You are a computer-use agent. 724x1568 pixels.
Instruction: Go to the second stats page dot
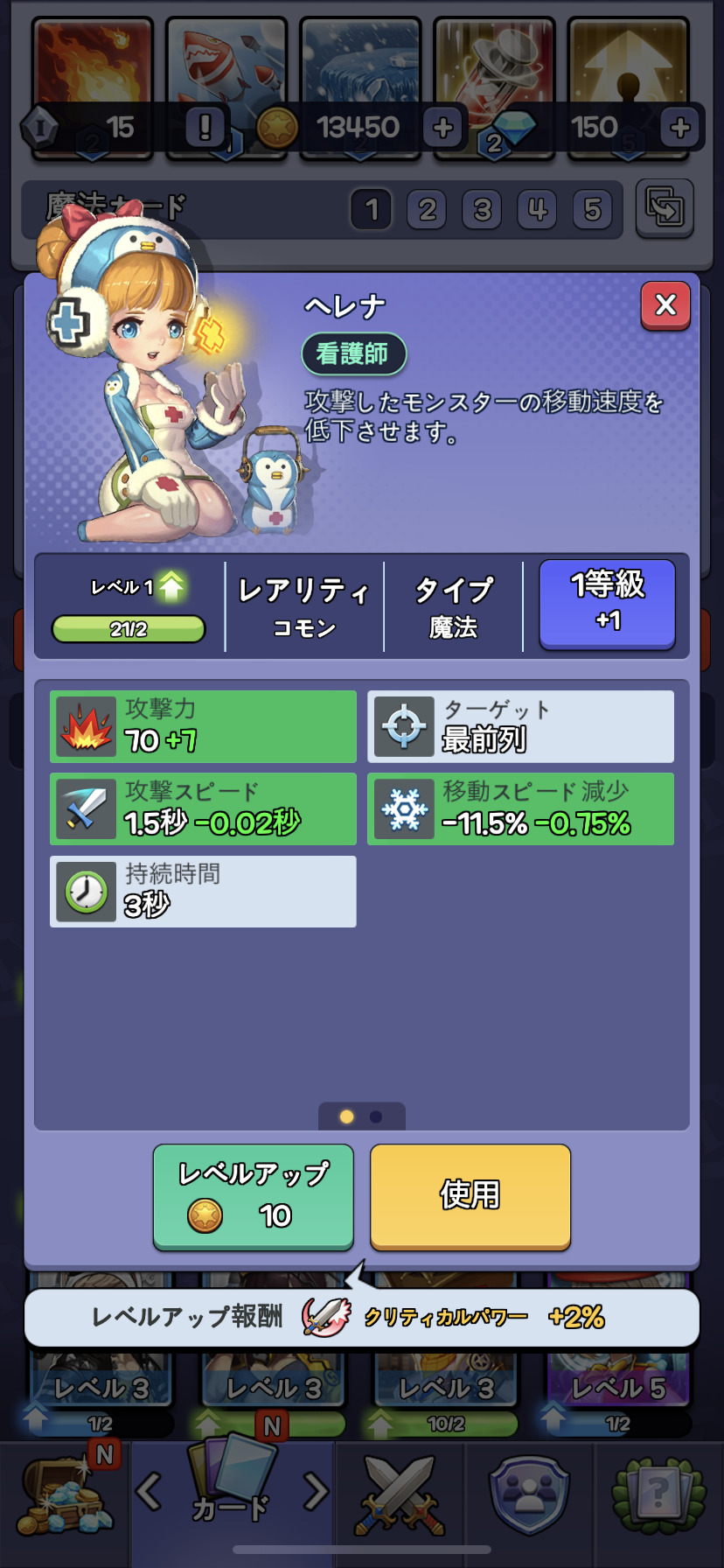click(376, 1116)
